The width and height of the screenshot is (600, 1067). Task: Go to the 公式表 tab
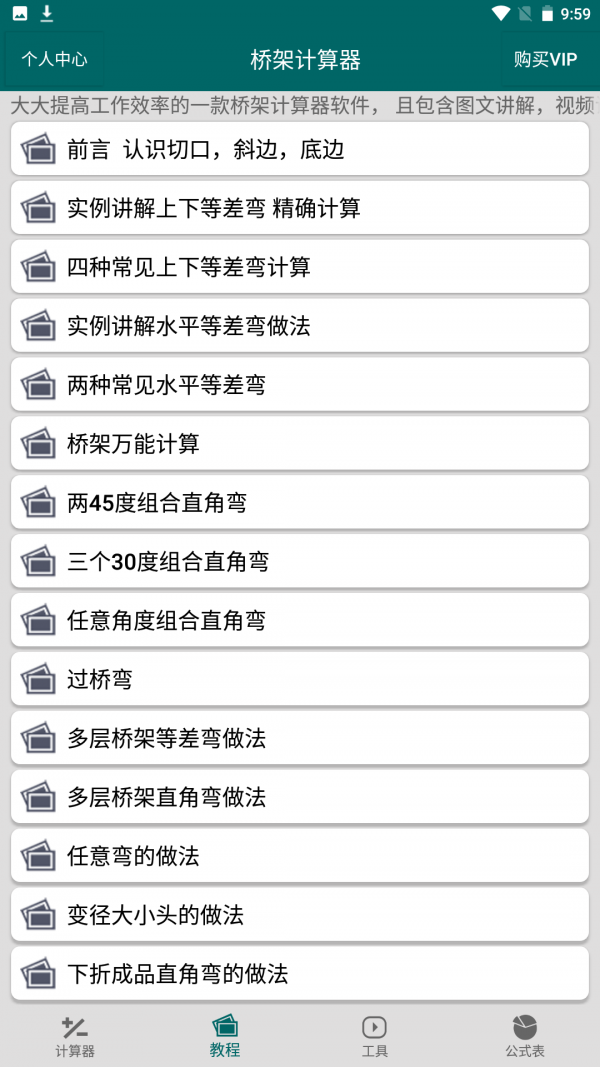pyautogui.click(x=525, y=1036)
